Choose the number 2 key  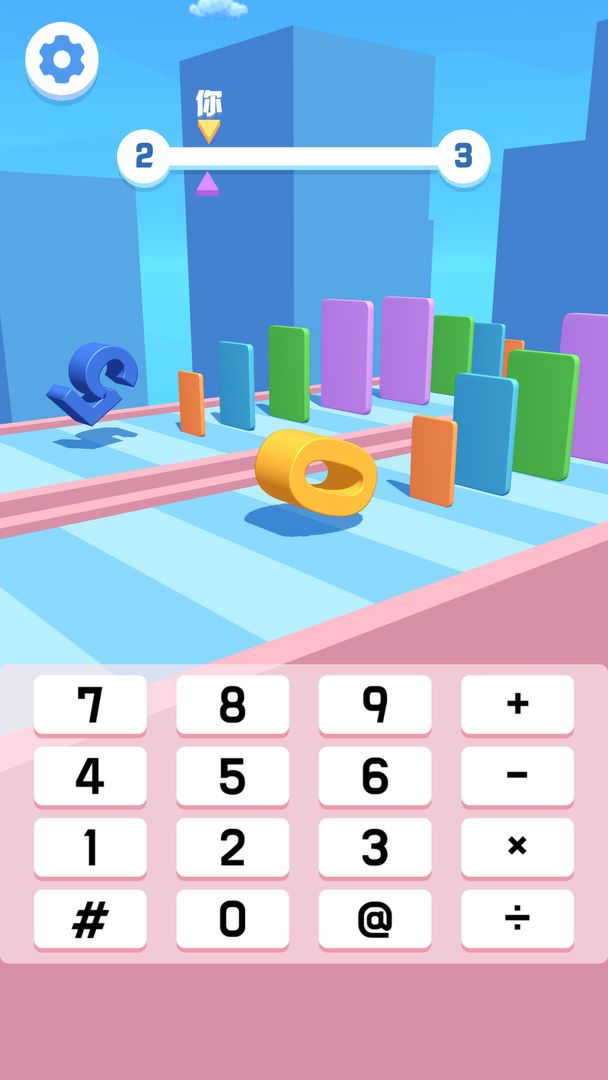[x=232, y=848]
